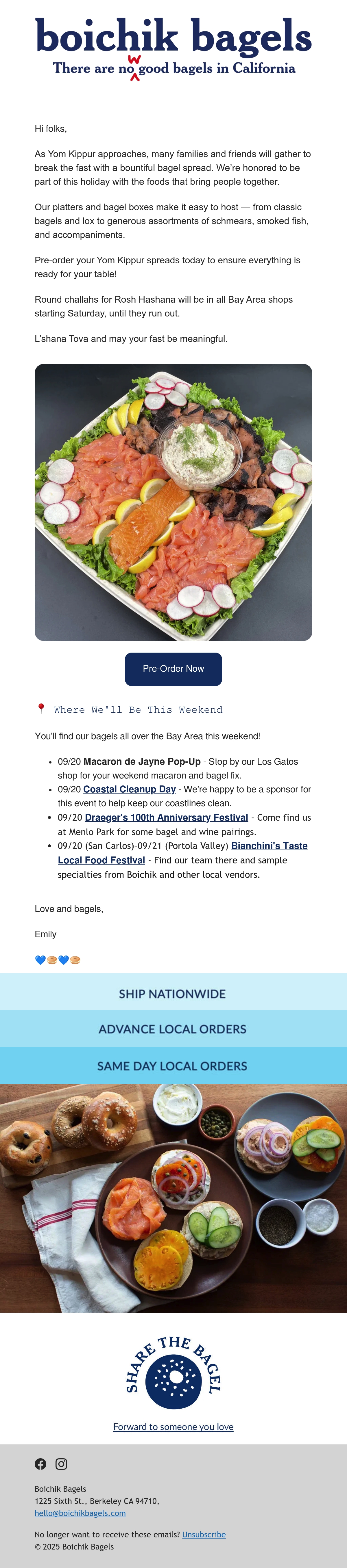
Task: Open Bianchini's Taste Local Food Festival link
Action: pos(182,853)
